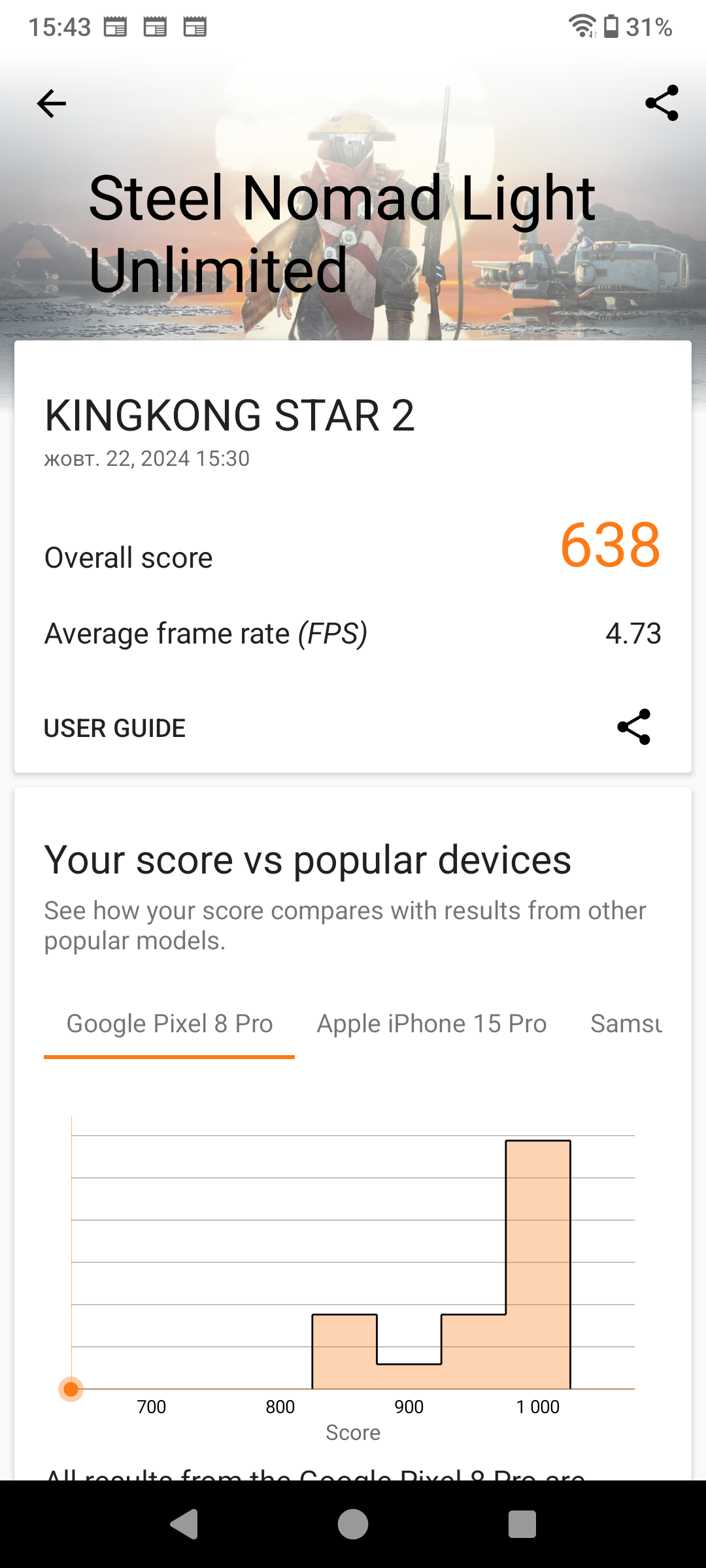706x1568 pixels.
Task: Switch to the Apple iPhone 15 Pro tab
Action: pyautogui.click(x=431, y=1023)
